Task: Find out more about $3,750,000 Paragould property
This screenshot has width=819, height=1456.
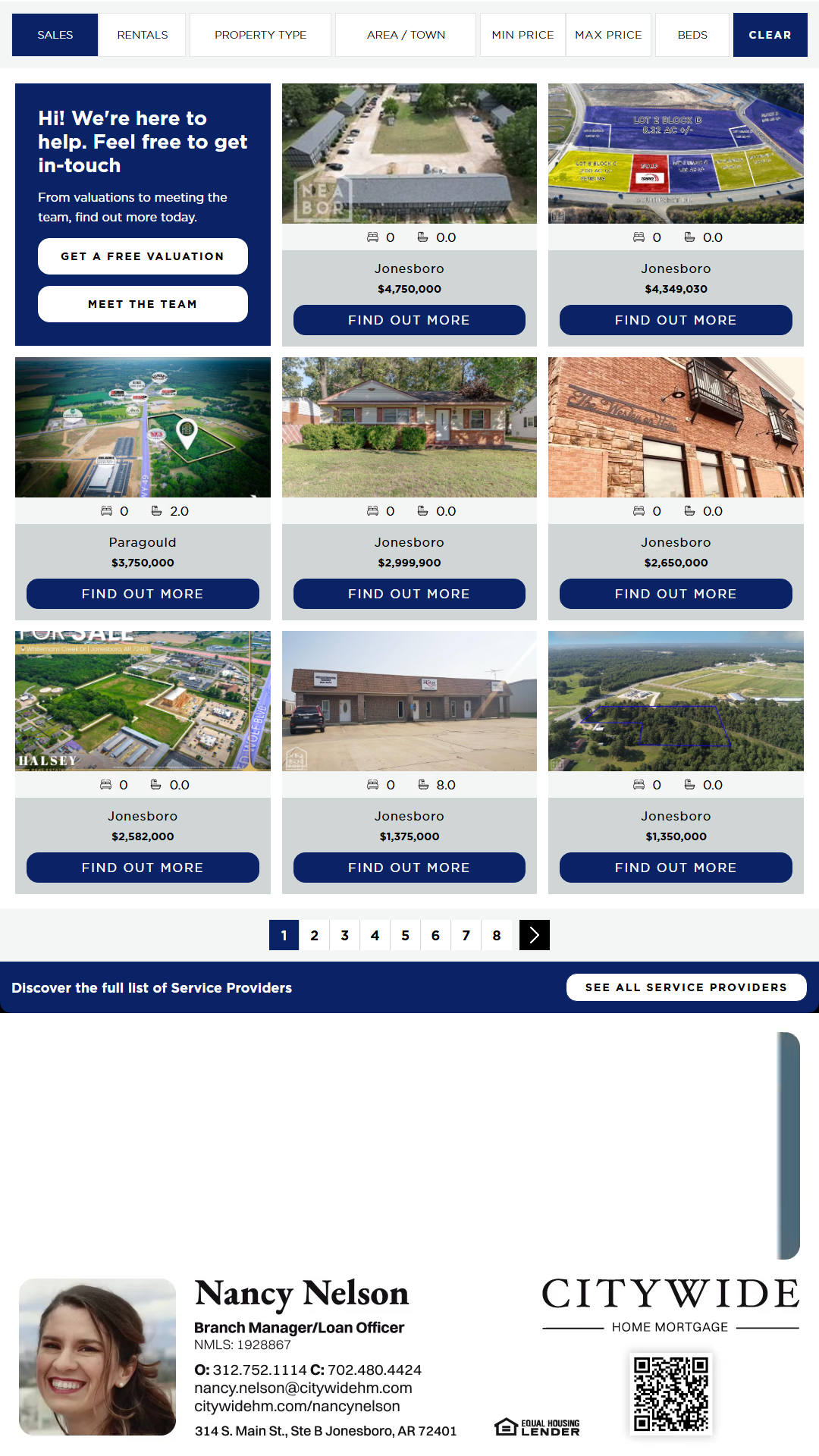Action: click(143, 594)
